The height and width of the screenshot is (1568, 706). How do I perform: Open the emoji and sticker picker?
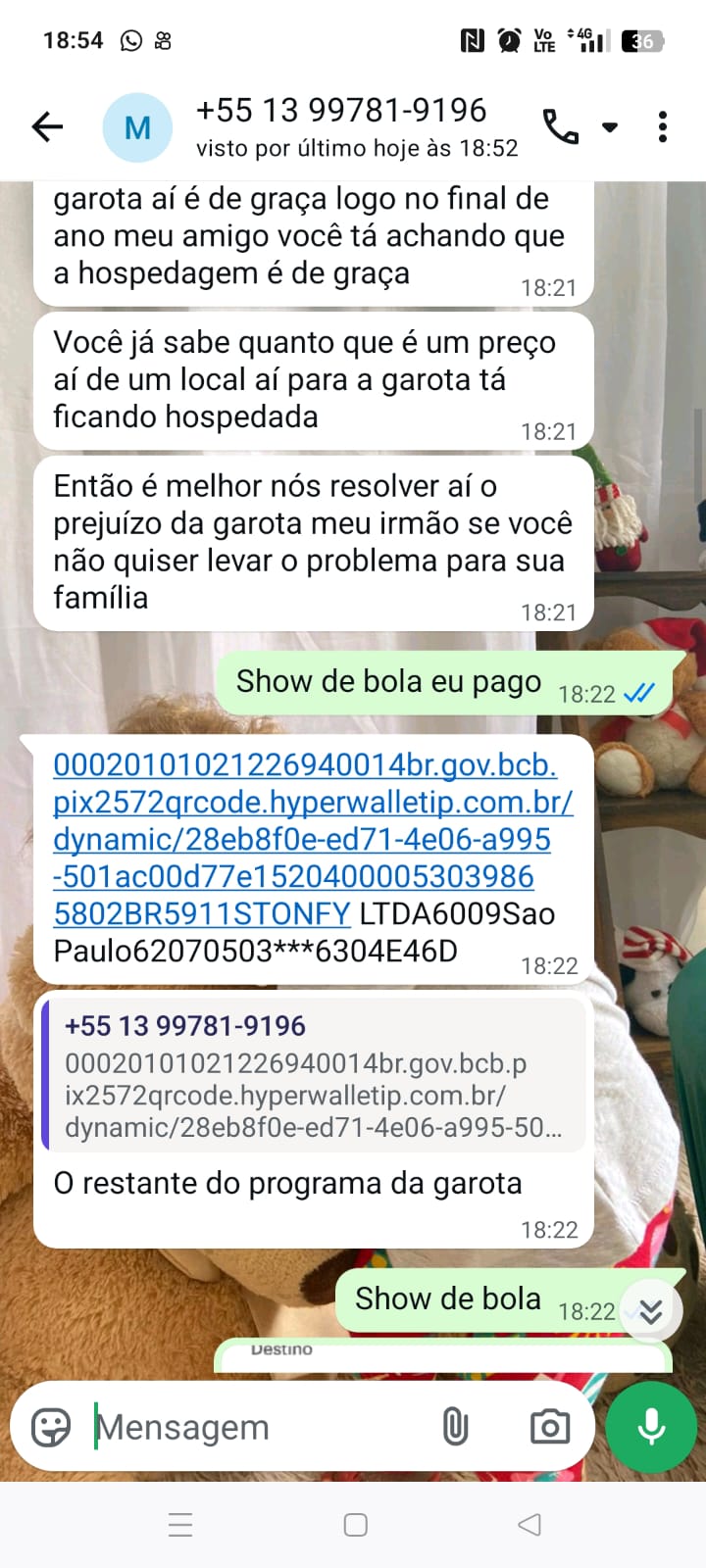[51, 1427]
